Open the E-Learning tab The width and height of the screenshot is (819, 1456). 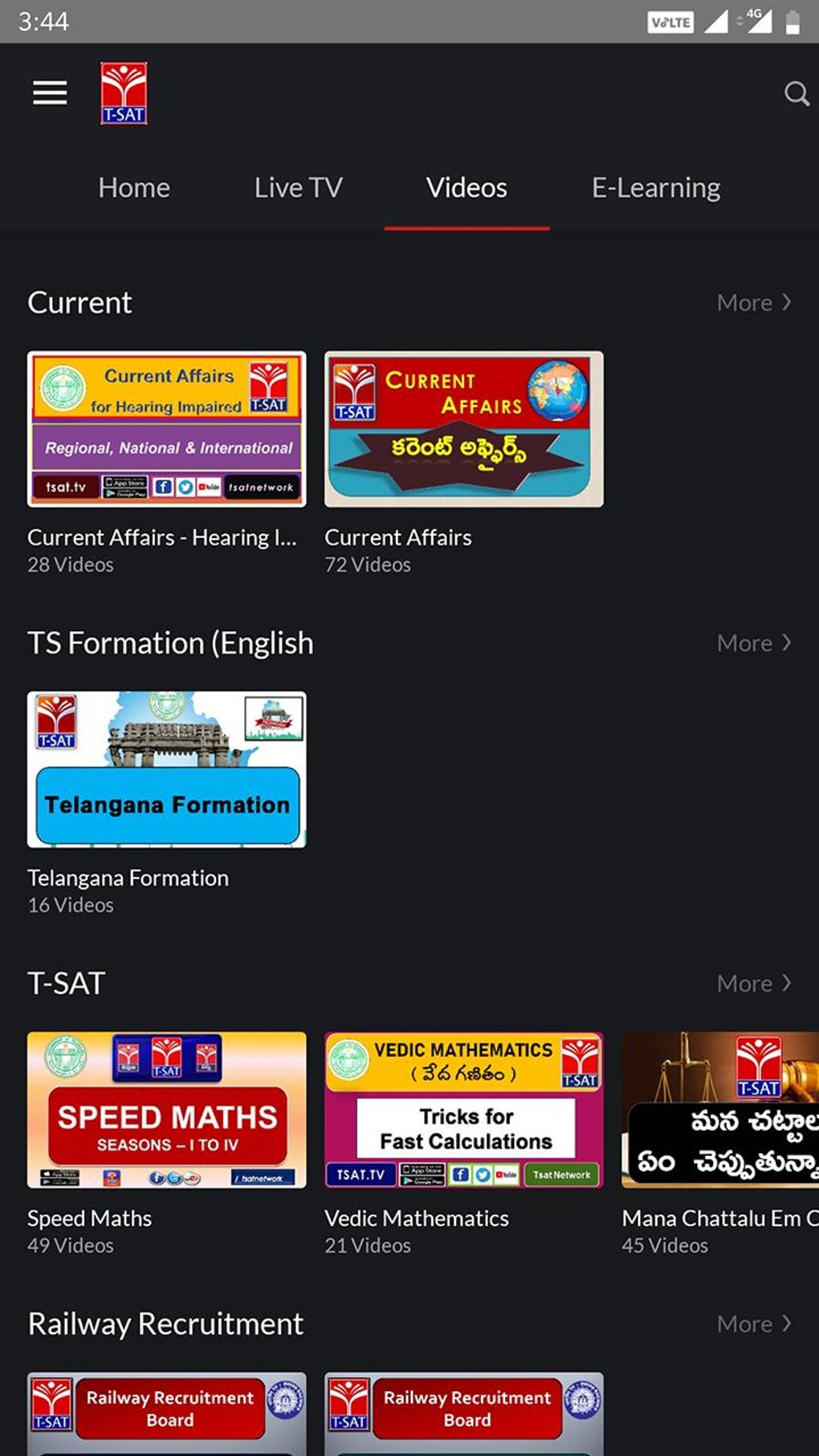[x=656, y=187]
